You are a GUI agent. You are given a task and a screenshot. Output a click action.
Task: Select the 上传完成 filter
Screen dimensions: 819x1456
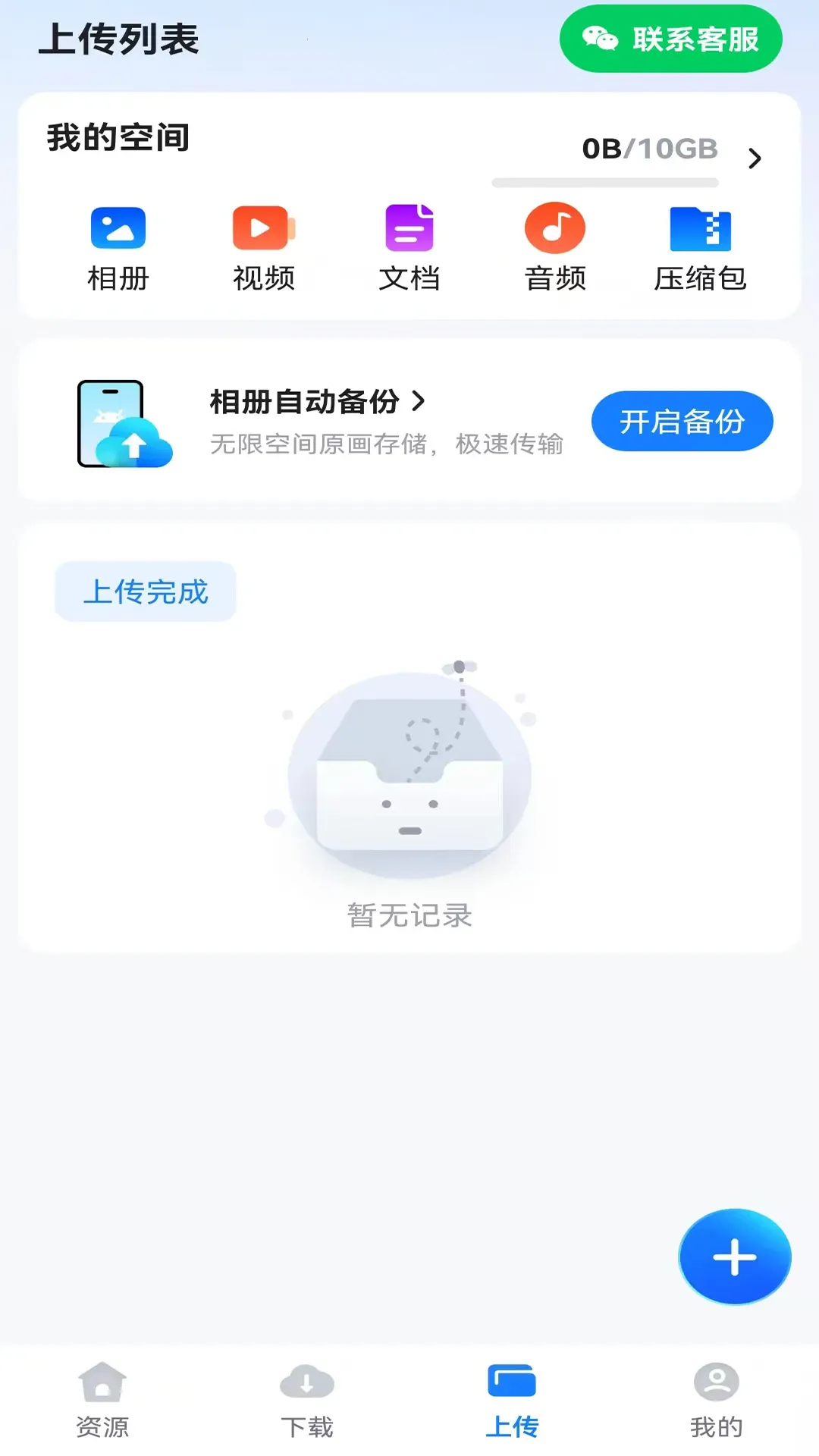pyautogui.click(x=144, y=592)
